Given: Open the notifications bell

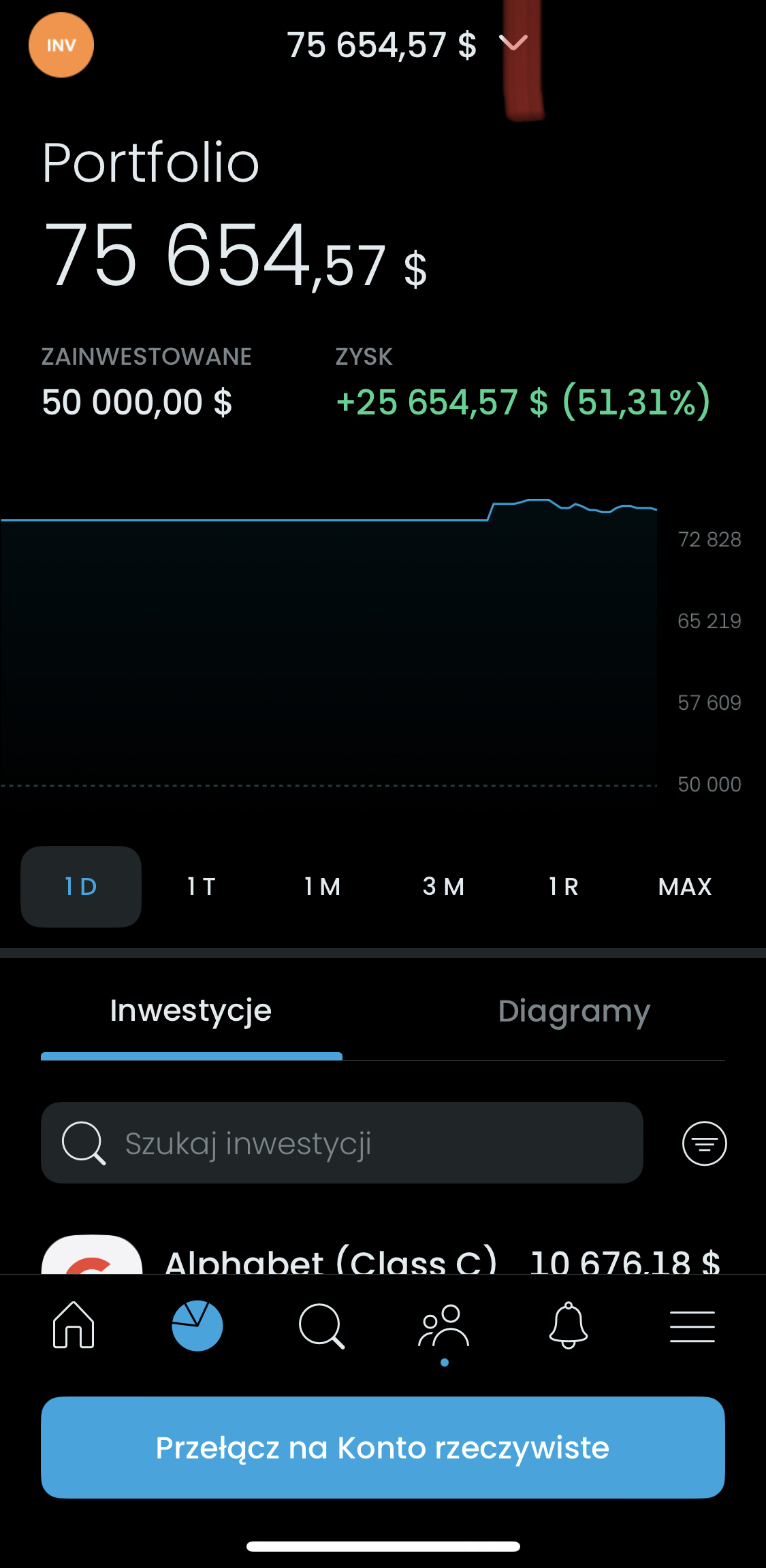Looking at the screenshot, I should pos(568,1325).
